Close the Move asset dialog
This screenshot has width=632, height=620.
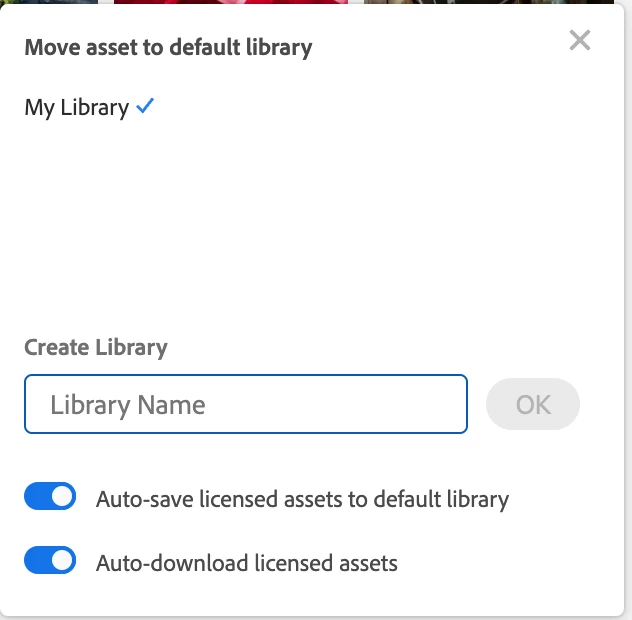tap(580, 41)
